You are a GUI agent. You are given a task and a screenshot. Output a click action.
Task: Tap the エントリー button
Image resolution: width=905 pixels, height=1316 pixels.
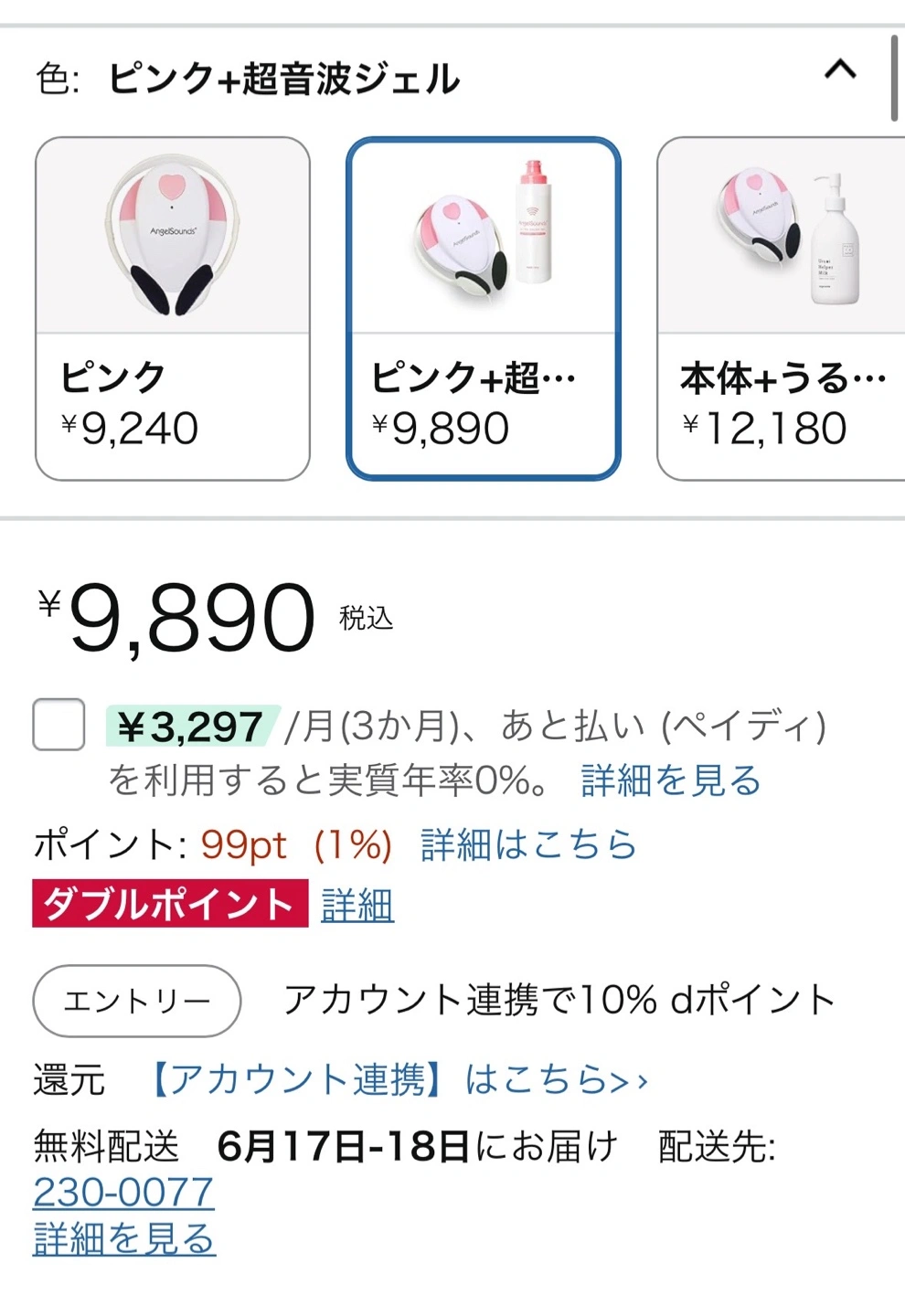137,1001
